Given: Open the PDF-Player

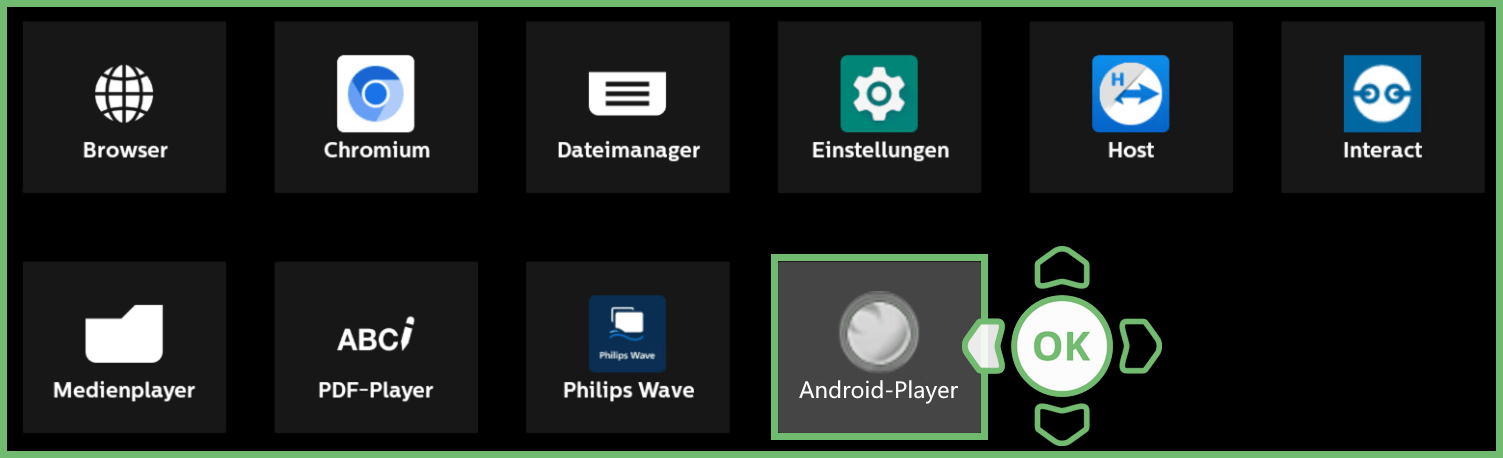Looking at the screenshot, I should pyautogui.click(x=376, y=347).
